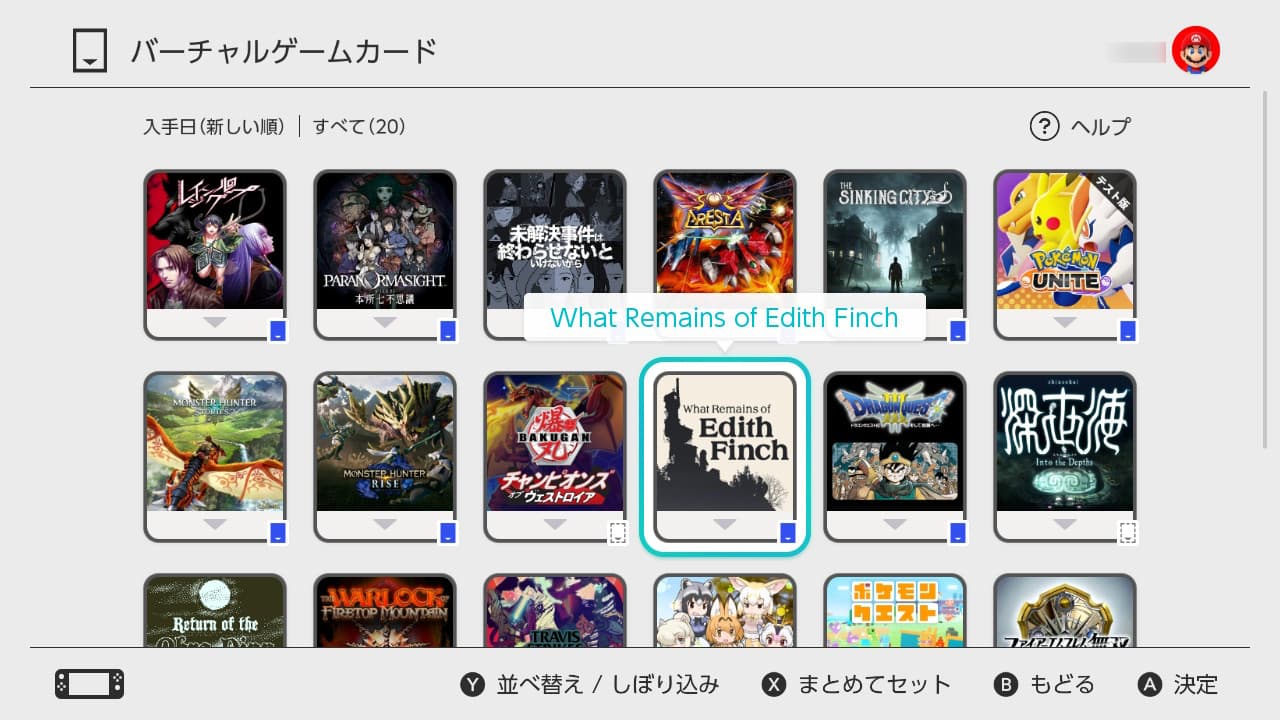Open the PARANORMASIGHT game card
Viewport: 1280px width, 720px height.
coord(385,243)
